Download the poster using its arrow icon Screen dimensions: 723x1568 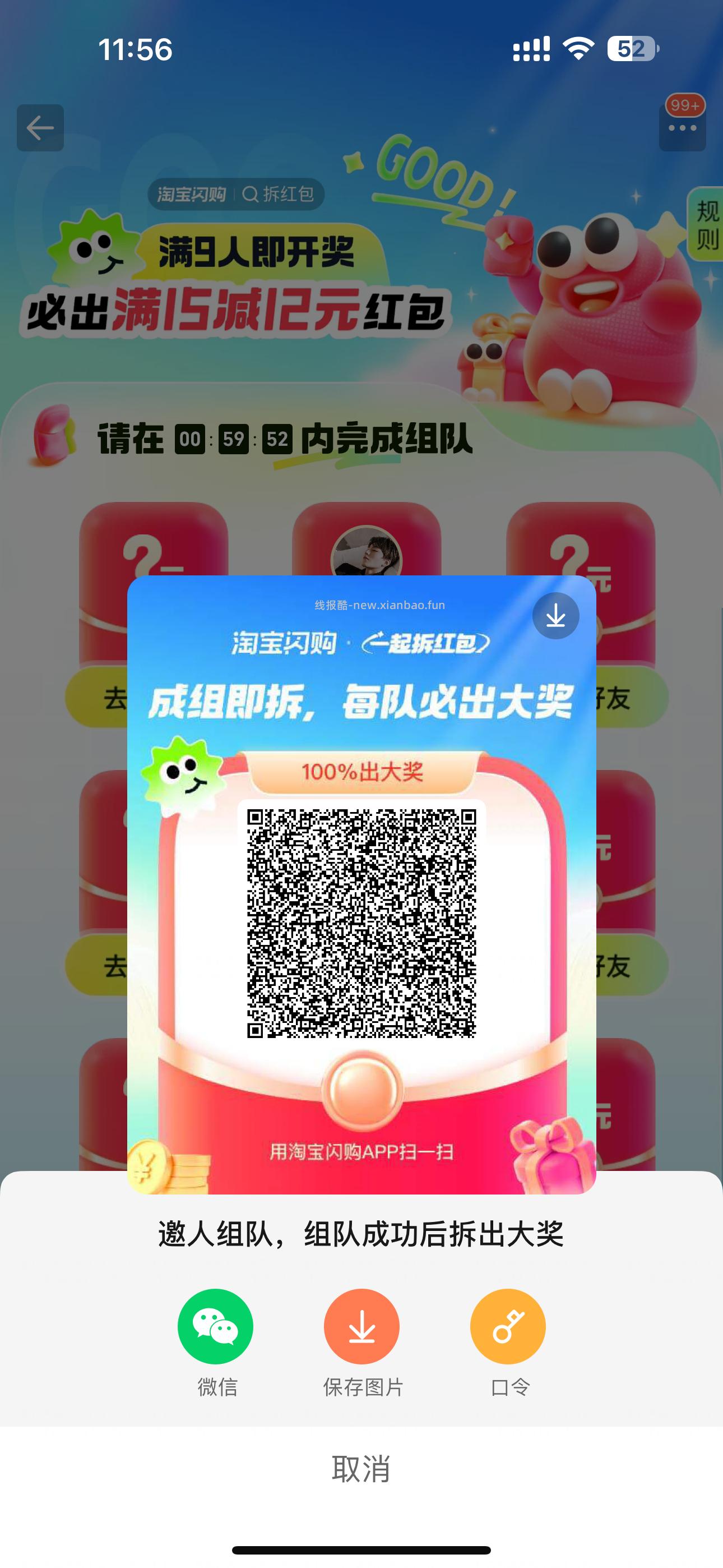click(x=555, y=616)
